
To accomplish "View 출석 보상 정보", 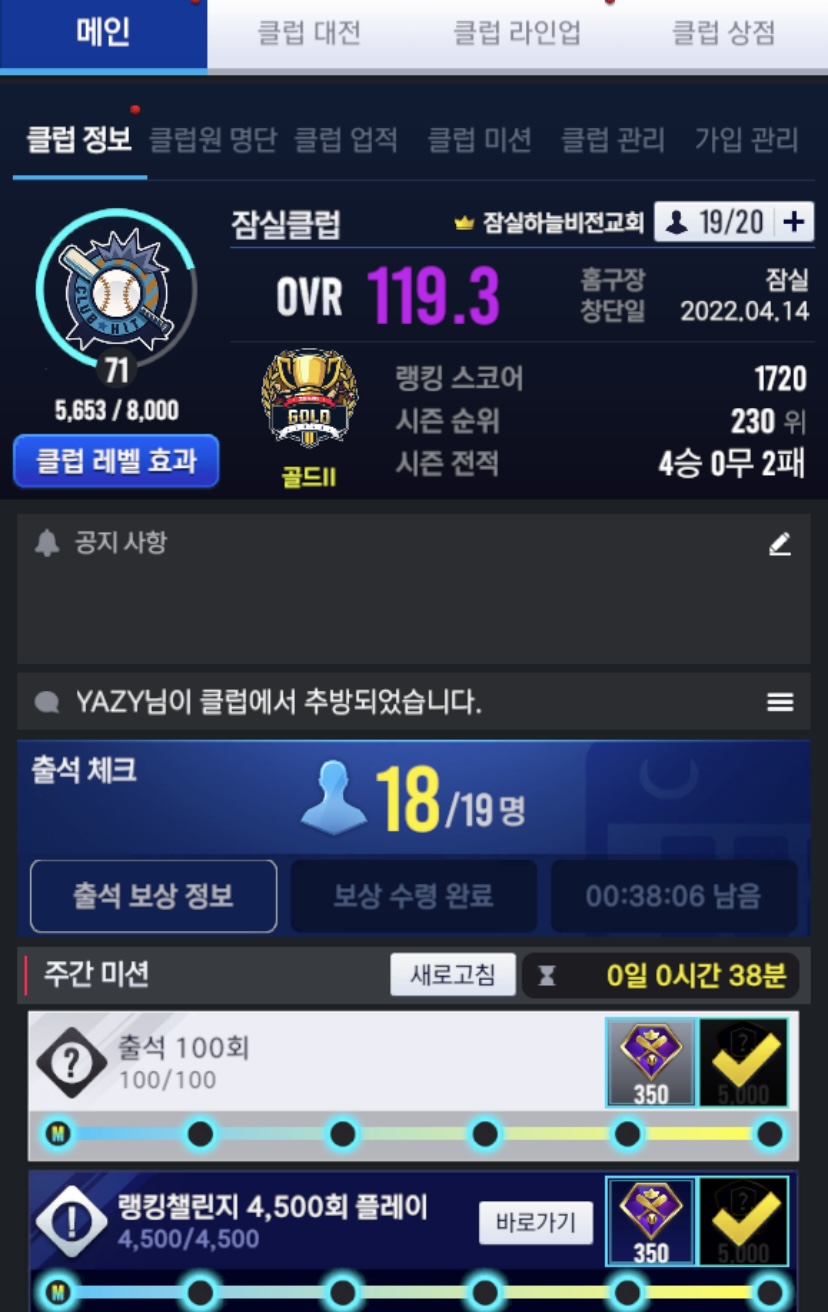I will (x=153, y=895).
